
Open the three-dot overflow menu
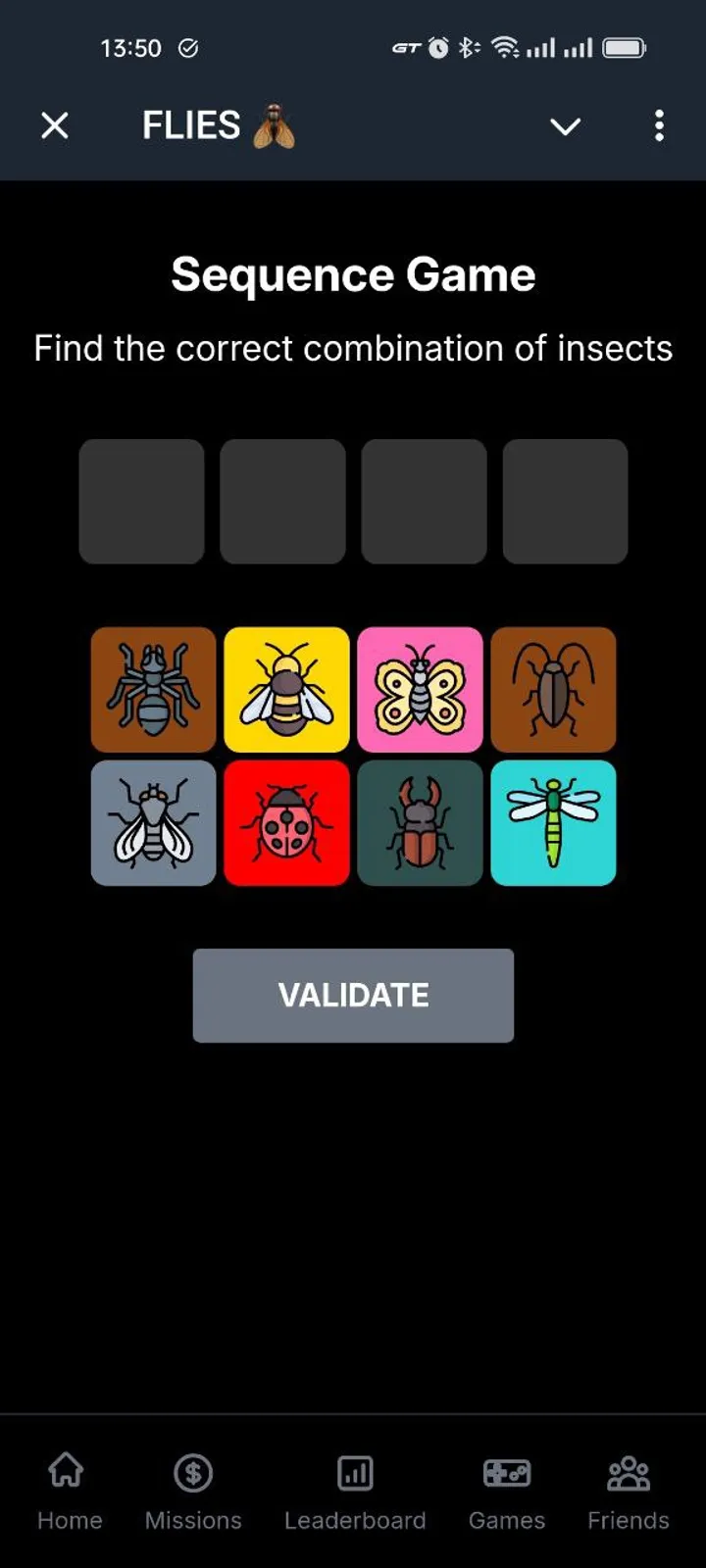click(659, 126)
